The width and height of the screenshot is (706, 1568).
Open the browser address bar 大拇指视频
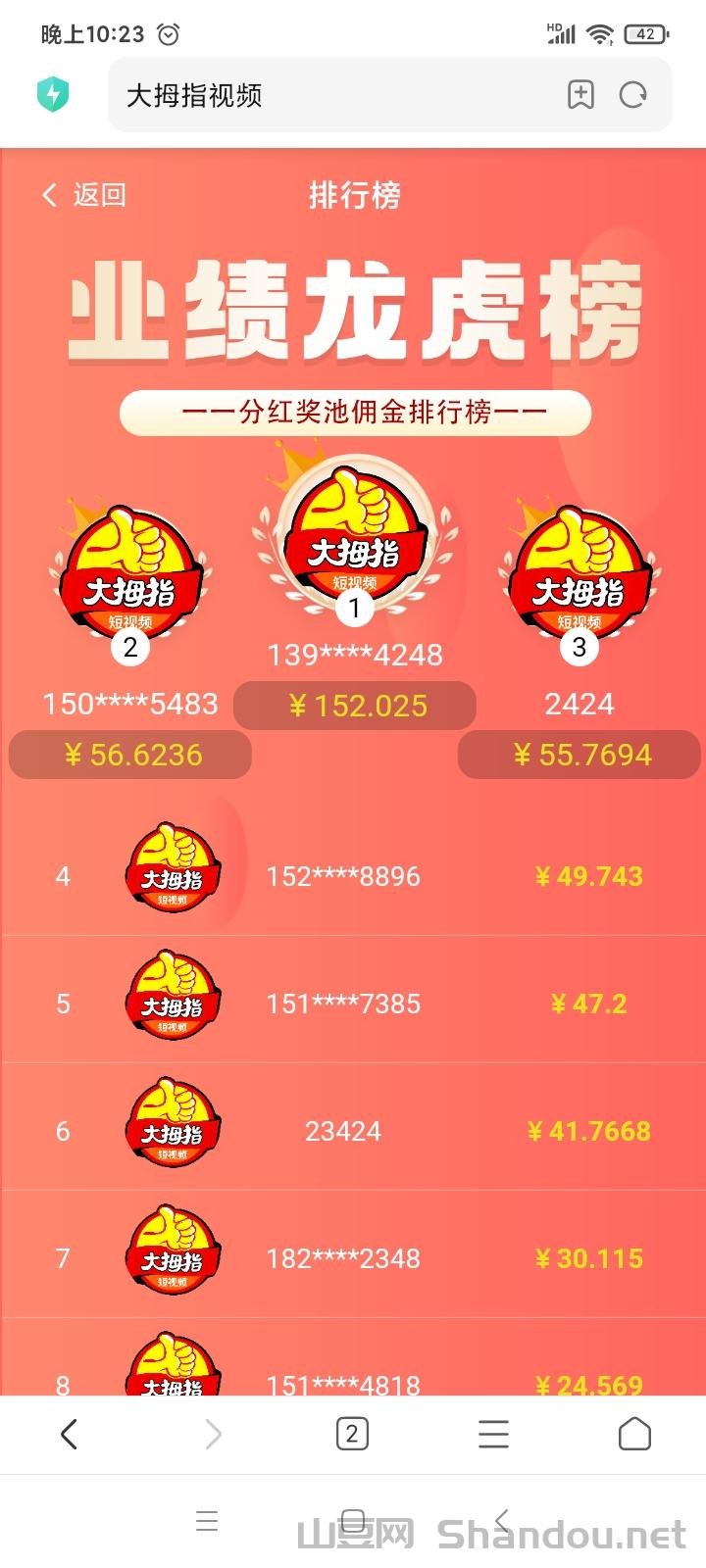[x=333, y=95]
